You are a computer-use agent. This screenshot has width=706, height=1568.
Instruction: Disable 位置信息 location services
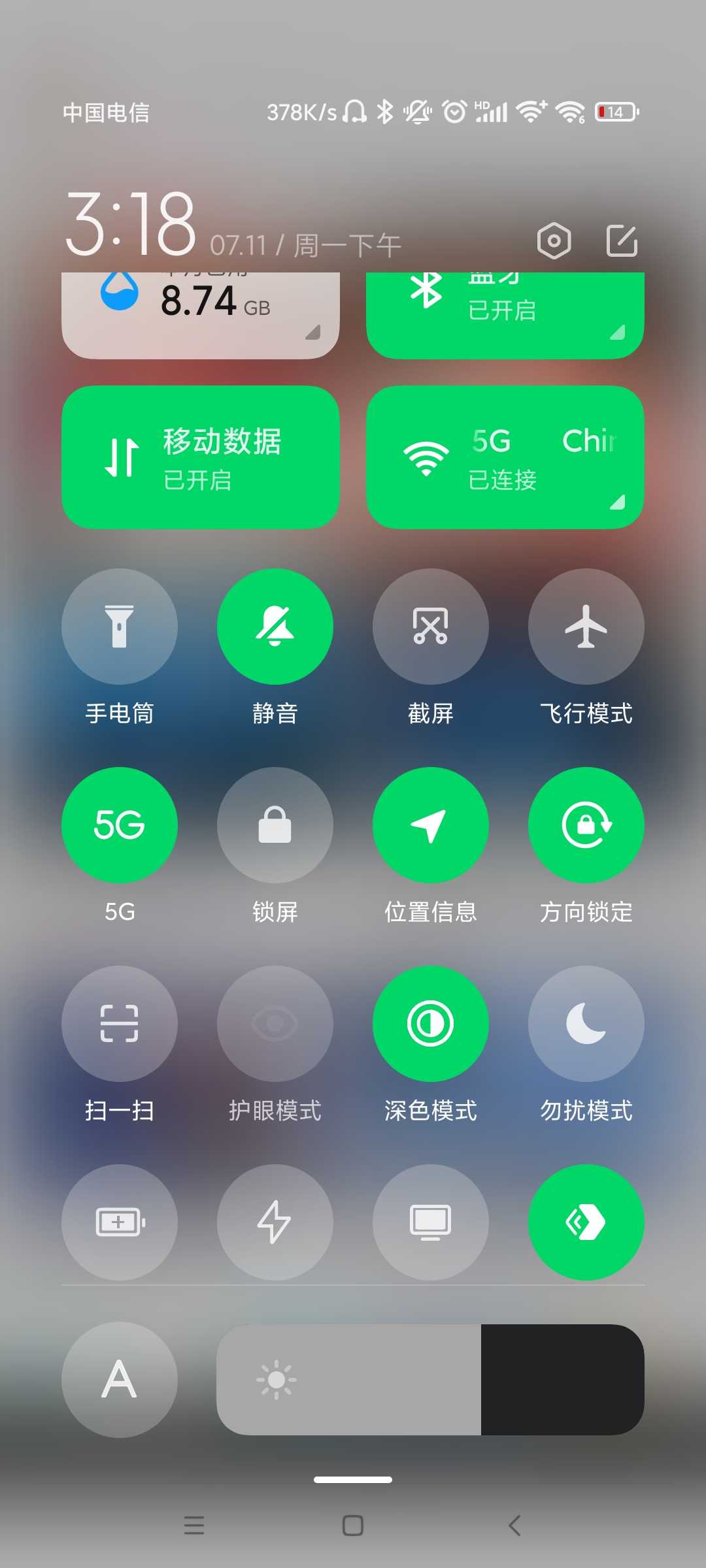[431, 825]
